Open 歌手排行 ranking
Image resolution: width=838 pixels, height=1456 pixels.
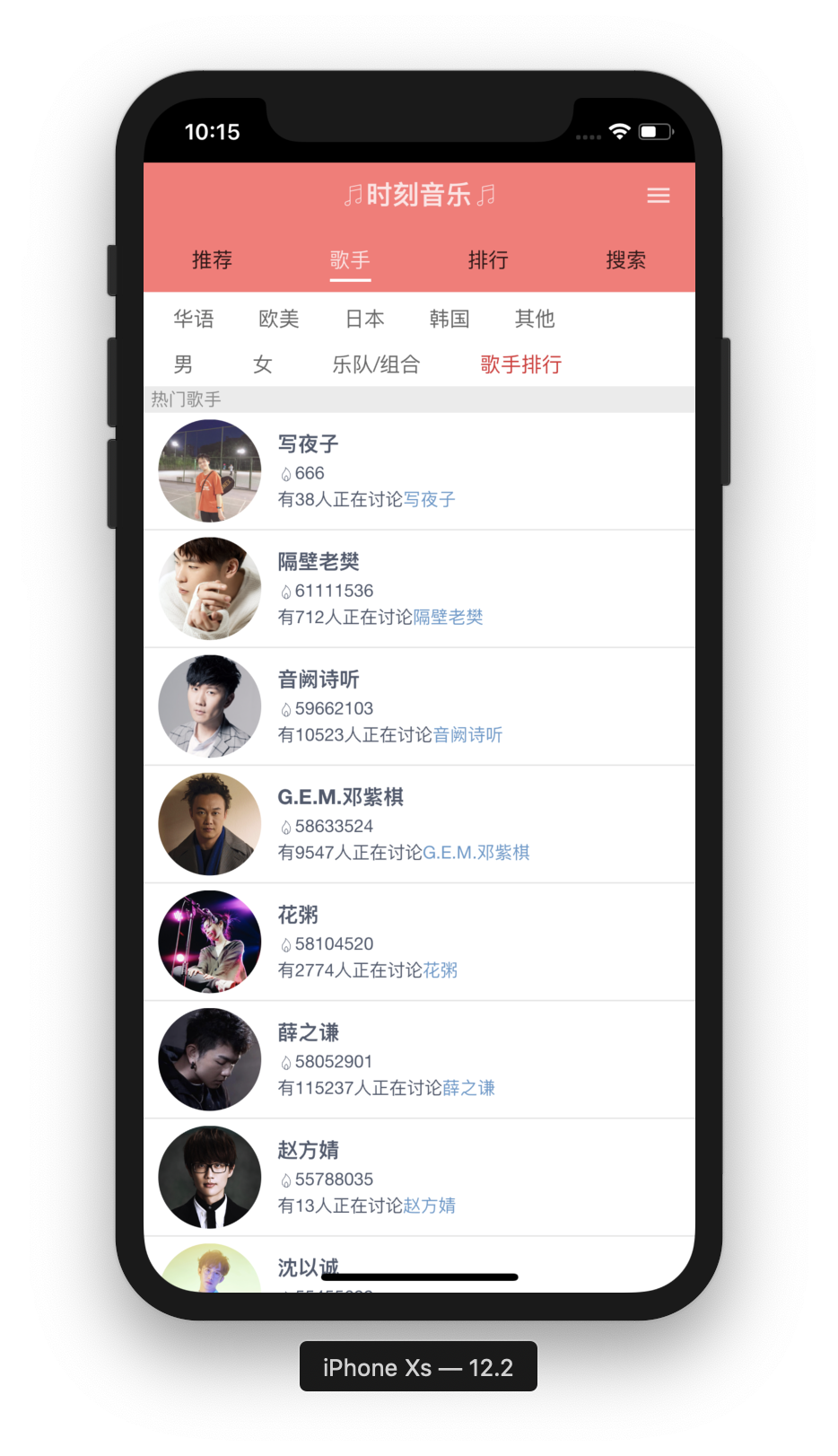tap(521, 364)
